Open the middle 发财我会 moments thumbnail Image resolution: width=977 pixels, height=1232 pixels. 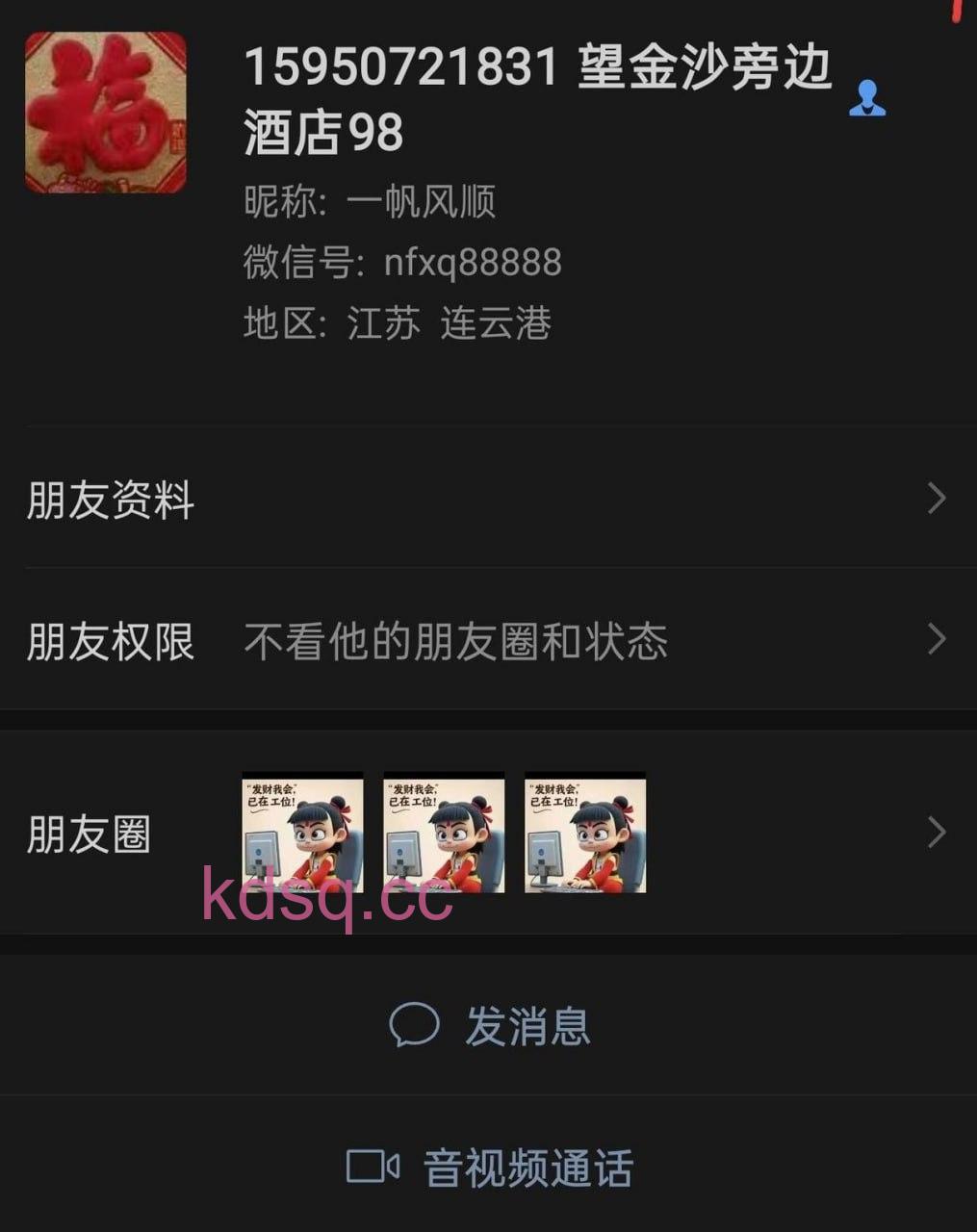[x=443, y=833]
